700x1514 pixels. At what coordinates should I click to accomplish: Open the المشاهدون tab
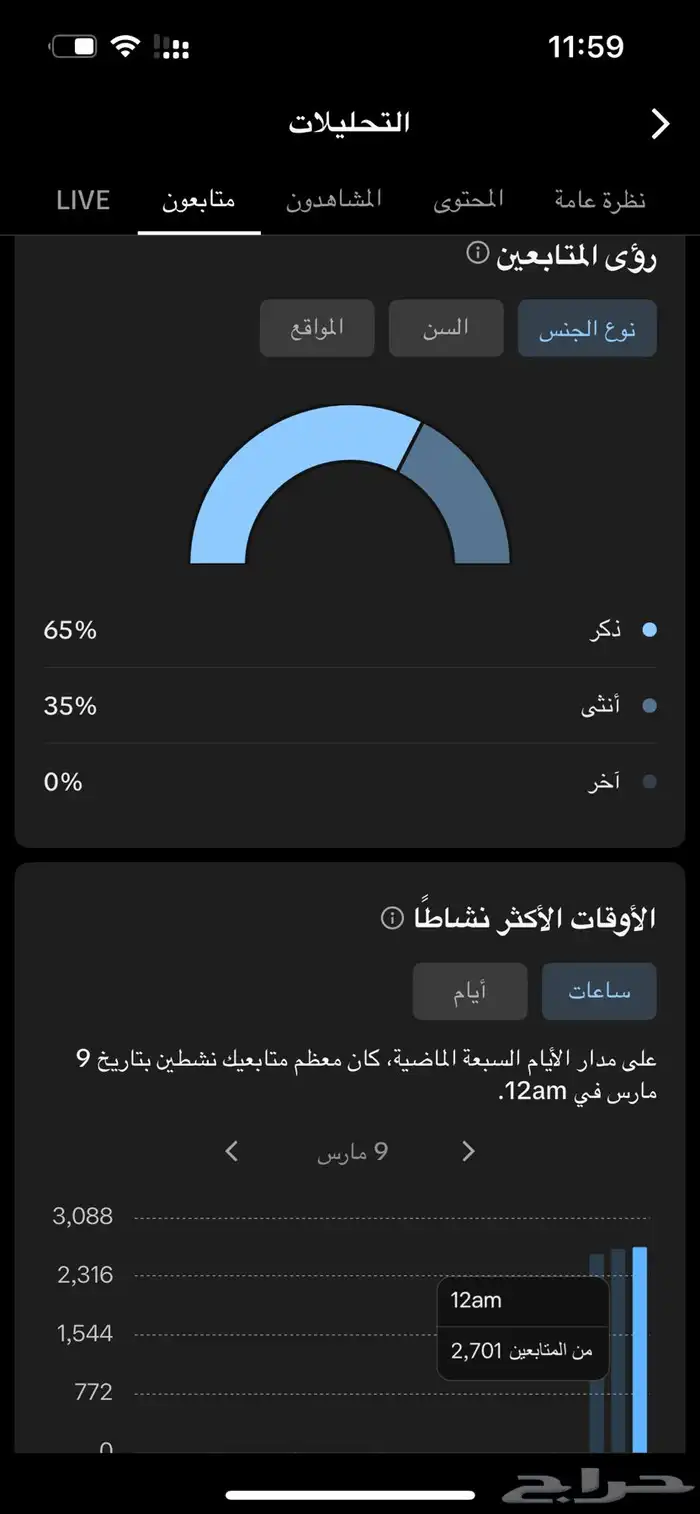tap(334, 200)
